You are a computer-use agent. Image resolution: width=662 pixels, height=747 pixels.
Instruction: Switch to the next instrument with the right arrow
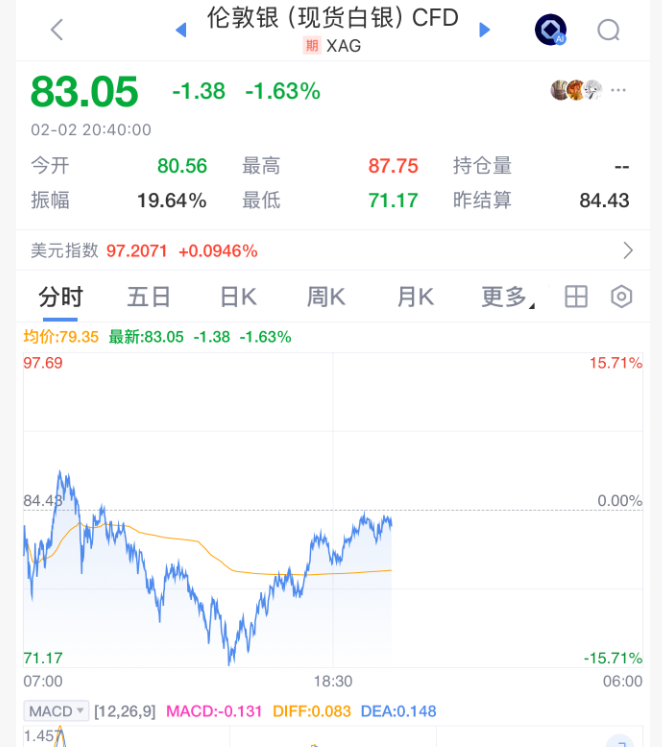[x=485, y=30]
